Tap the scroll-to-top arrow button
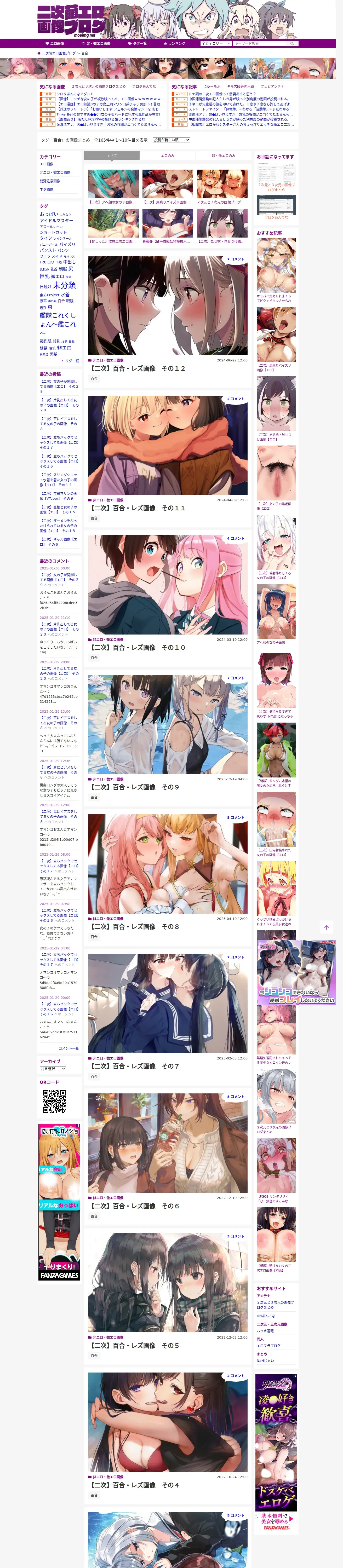Image resolution: width=343 pixels, height=1568 pixels. click(327, 928)
